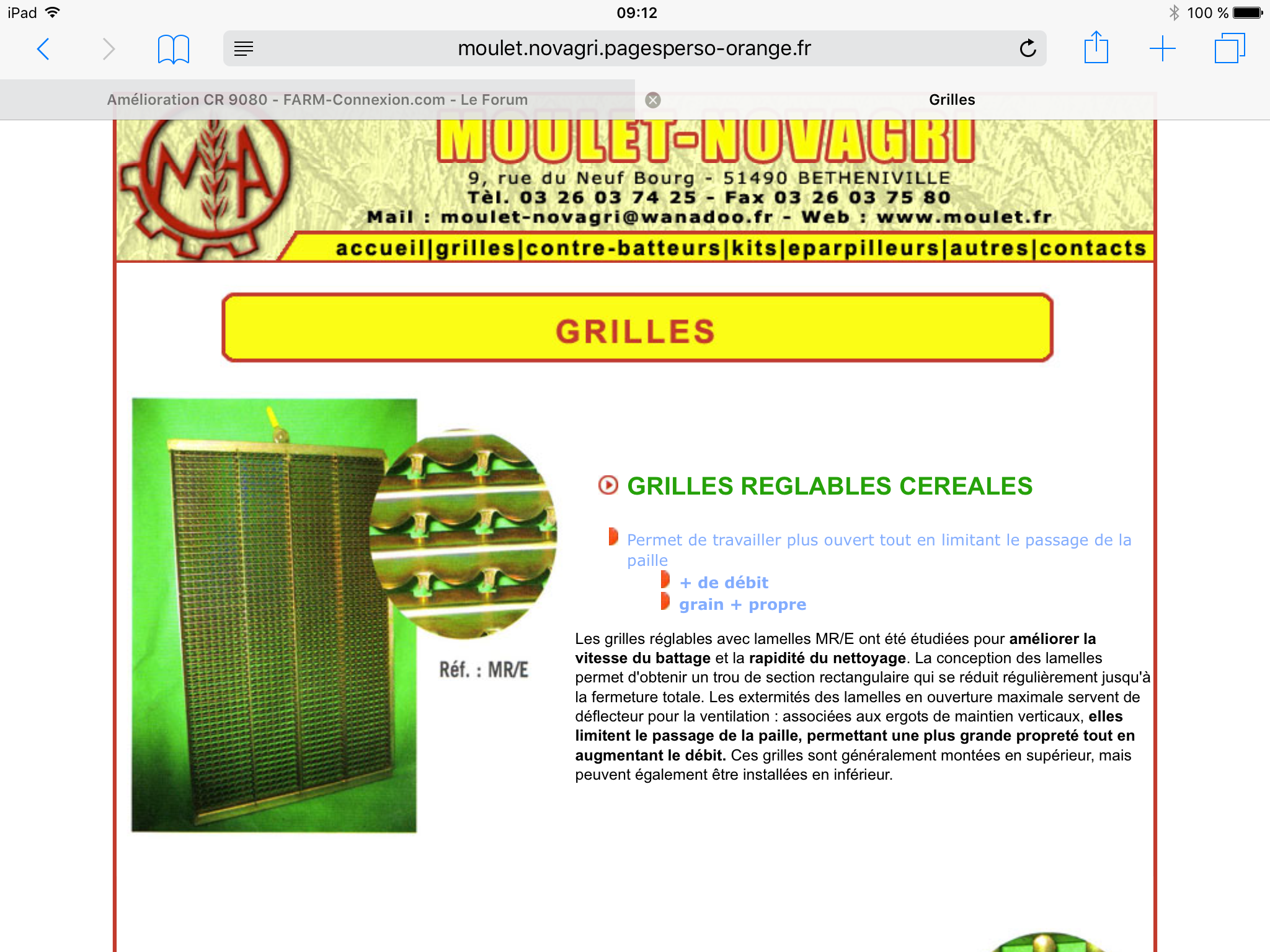The image size is (1270, 952).
Task: Switch to the Amélioration CR 9080 forum tab
Action: pyautogui.click(x=317, y=100)
